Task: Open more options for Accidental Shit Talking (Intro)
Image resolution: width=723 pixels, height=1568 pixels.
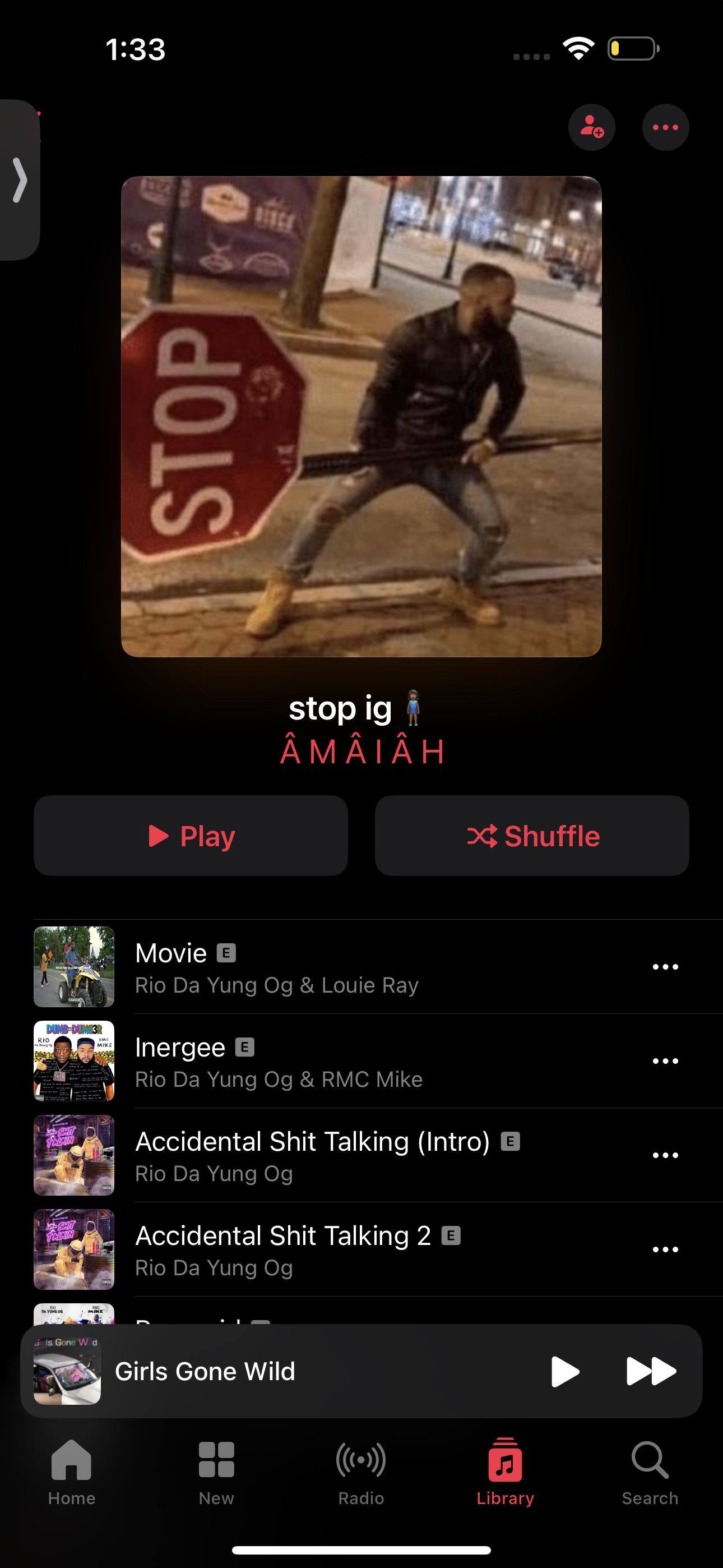Action: coord(665,1155)
